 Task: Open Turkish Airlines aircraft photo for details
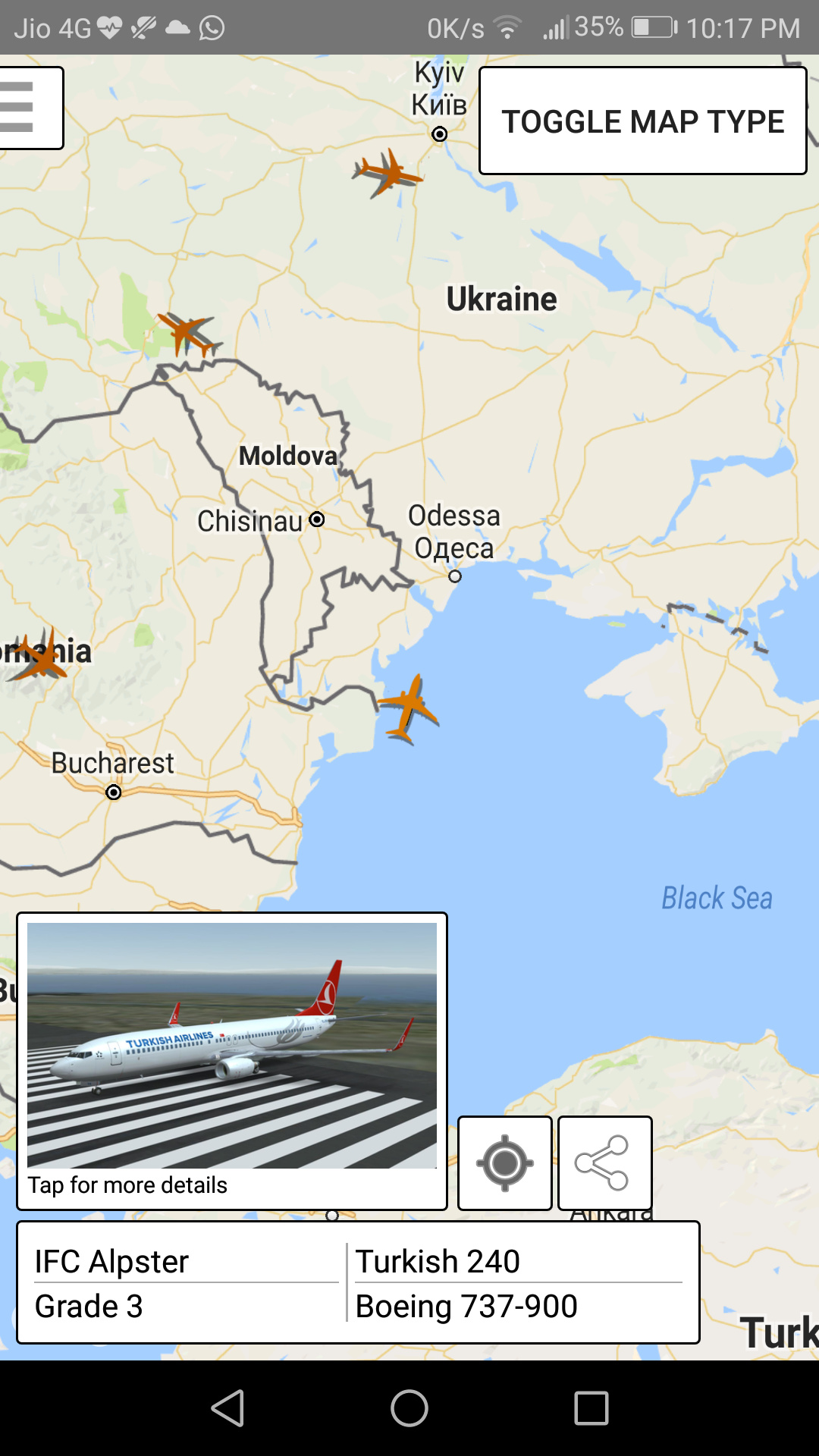pyautogui.click(x=231, y=1046)
